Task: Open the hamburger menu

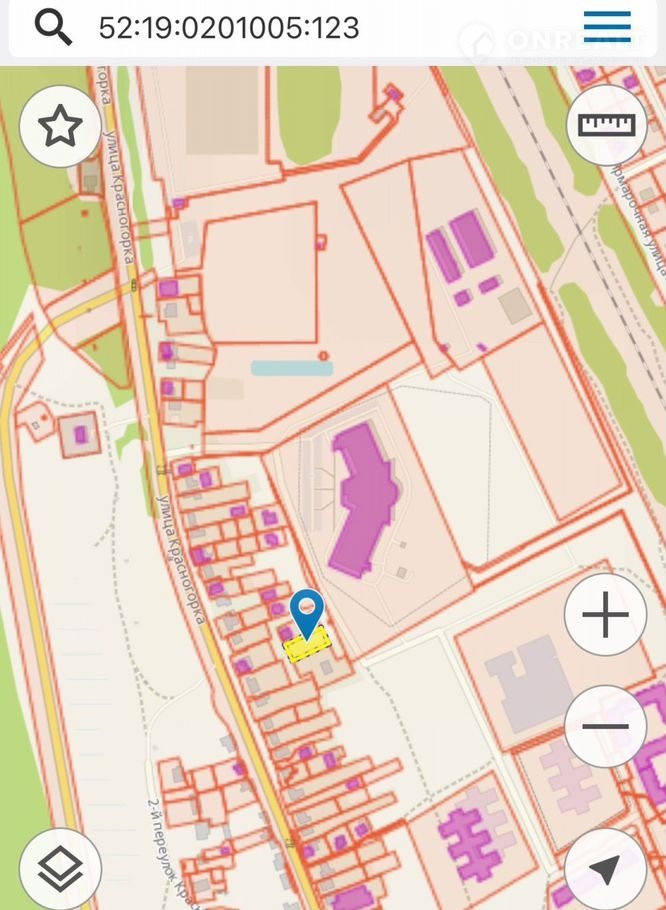Action: tap(607, 27)
